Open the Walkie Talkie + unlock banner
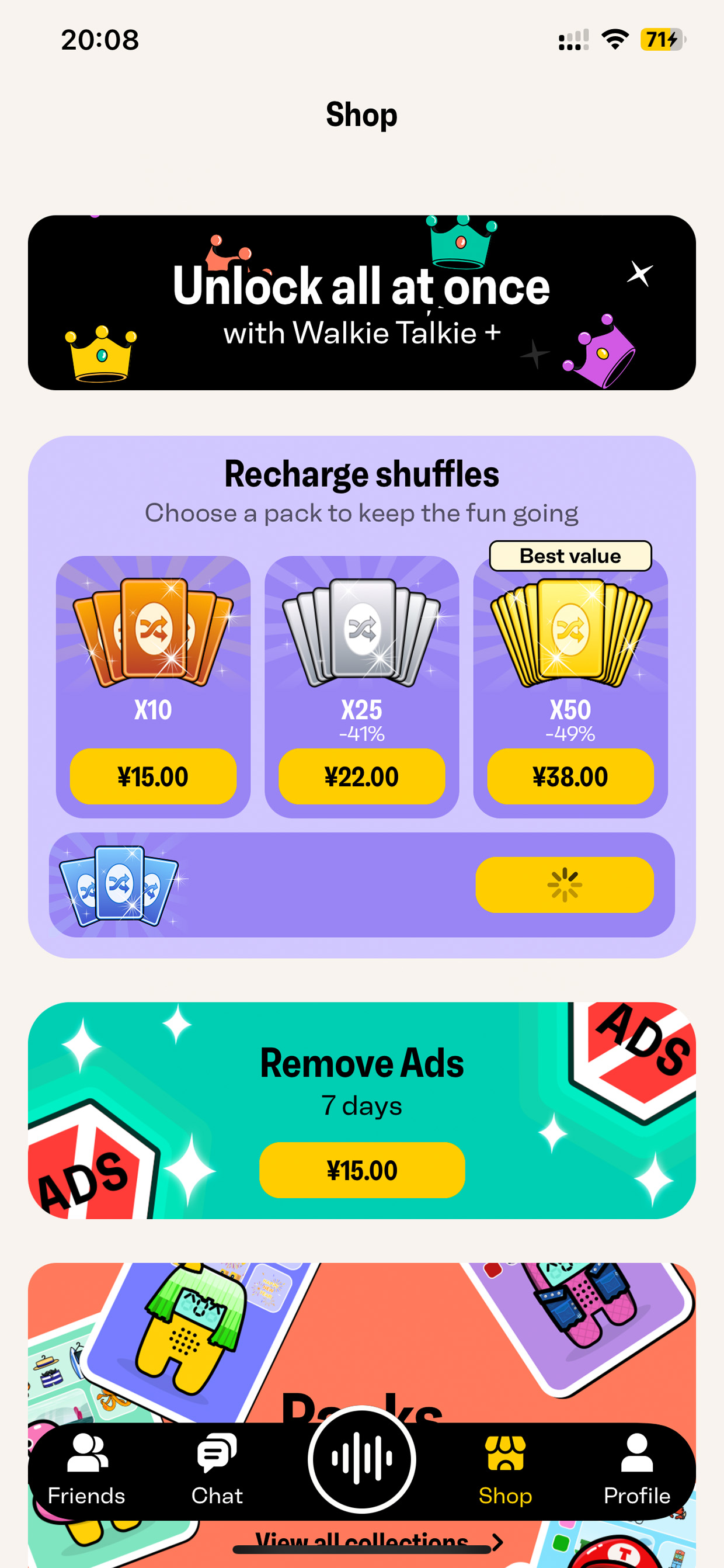 361,303
